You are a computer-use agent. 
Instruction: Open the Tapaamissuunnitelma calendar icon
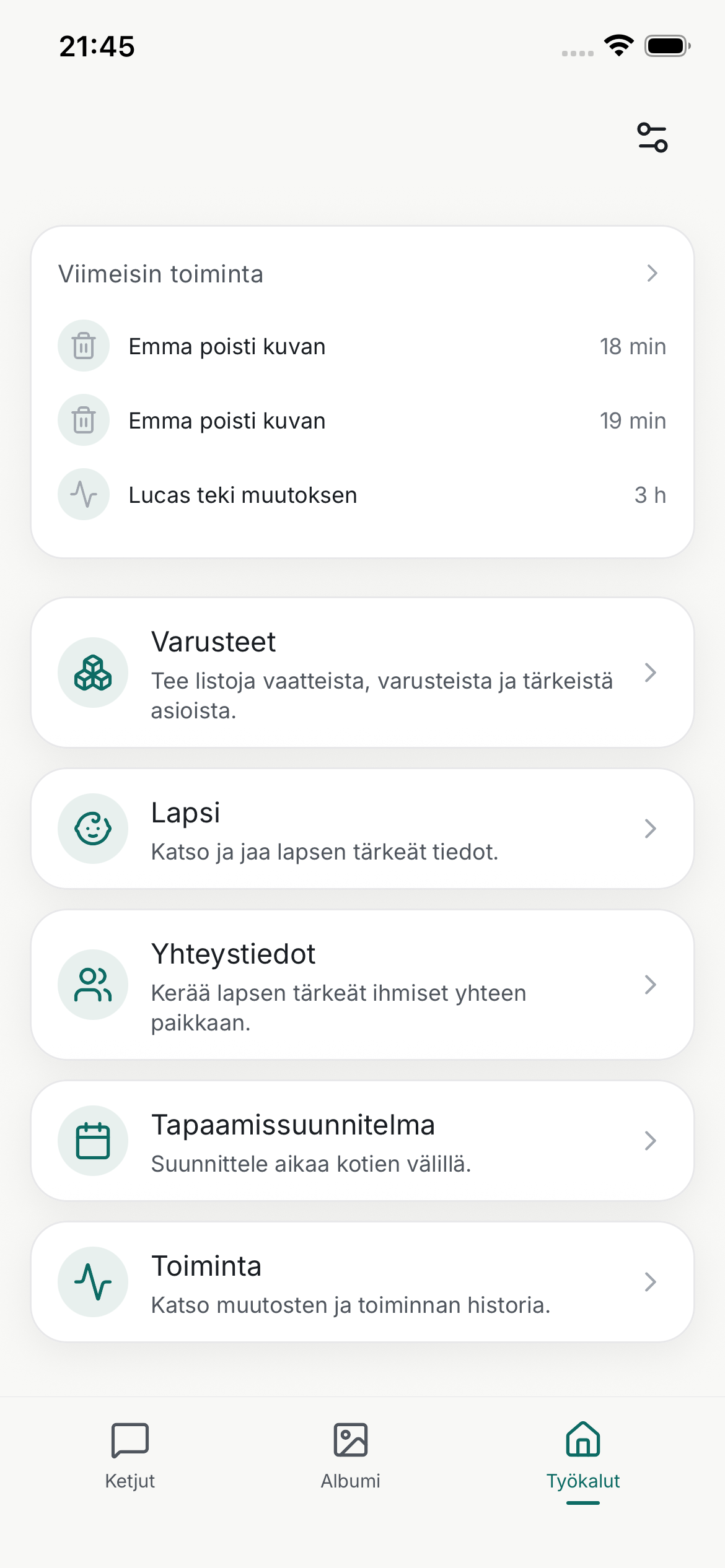pos(92,1140)
